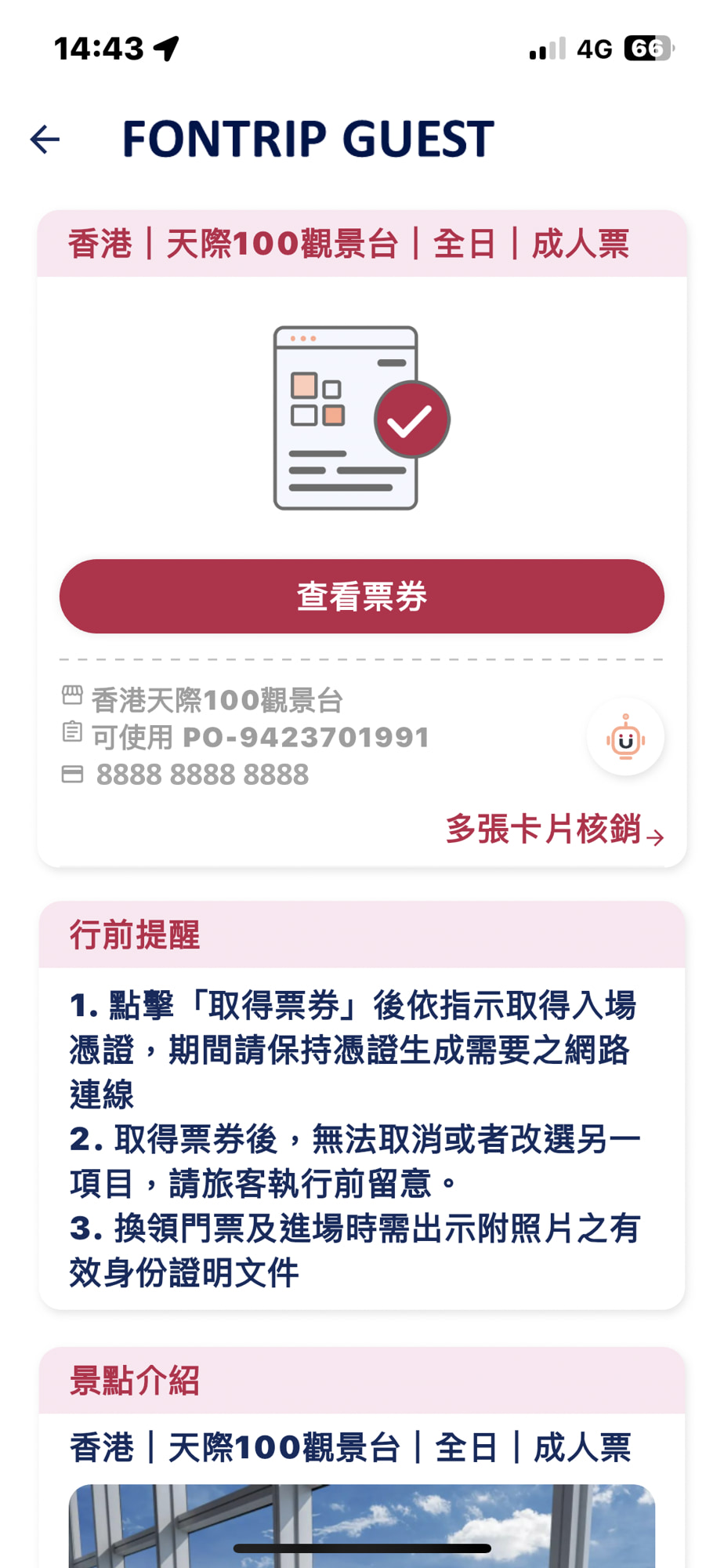Open the 多張卡片核銷 link

(x=555, y=829)
